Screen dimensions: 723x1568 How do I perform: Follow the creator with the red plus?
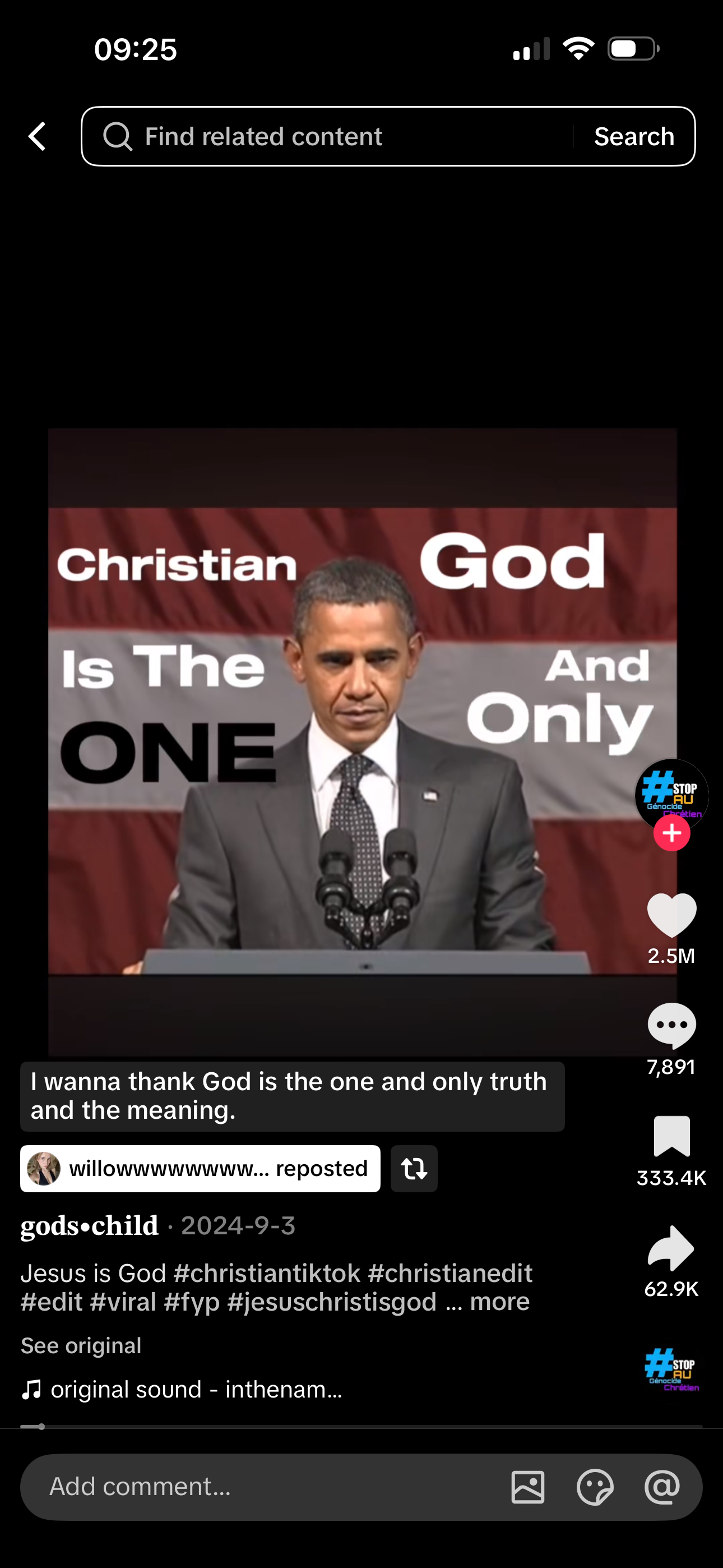[671, 833]
